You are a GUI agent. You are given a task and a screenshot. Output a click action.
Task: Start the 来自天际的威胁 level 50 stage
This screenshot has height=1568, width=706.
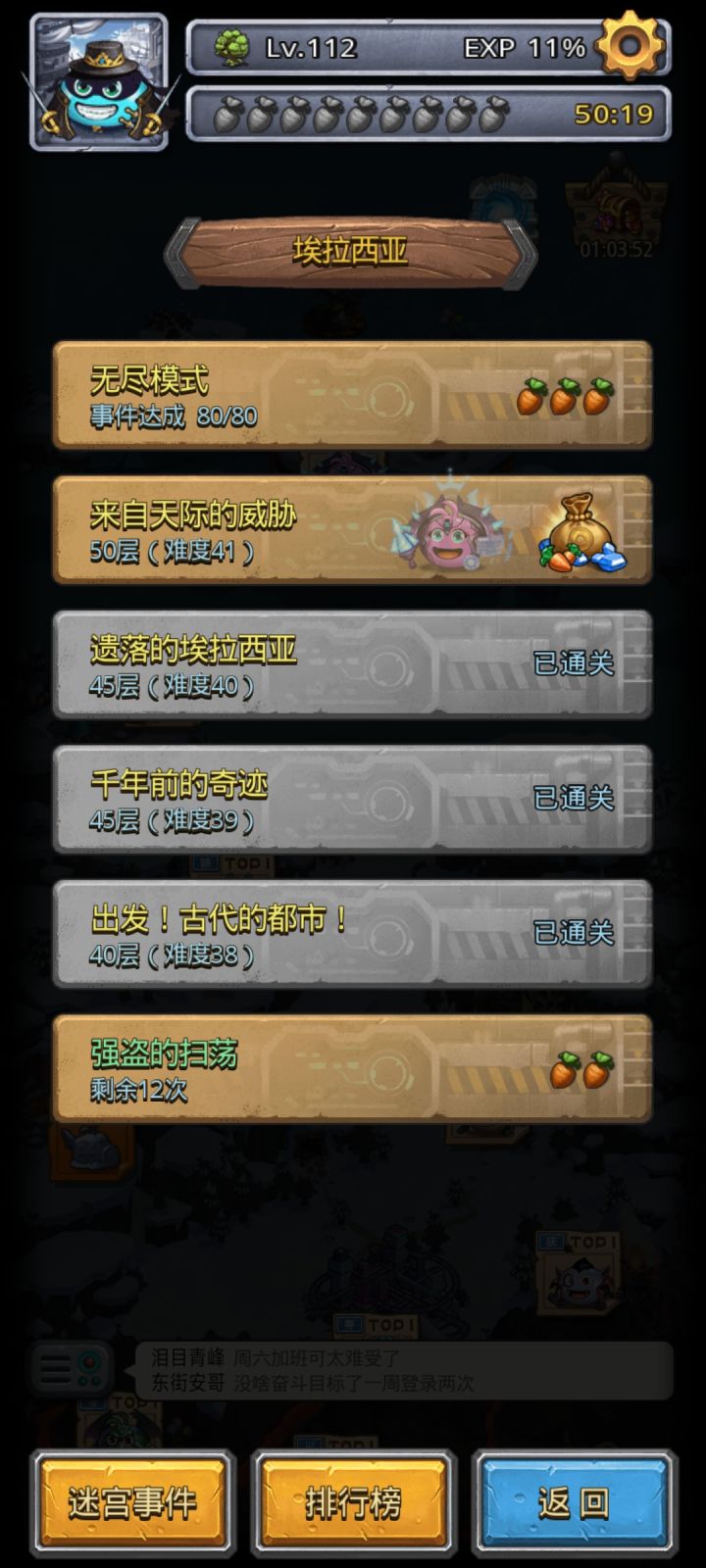coord(245,530)
